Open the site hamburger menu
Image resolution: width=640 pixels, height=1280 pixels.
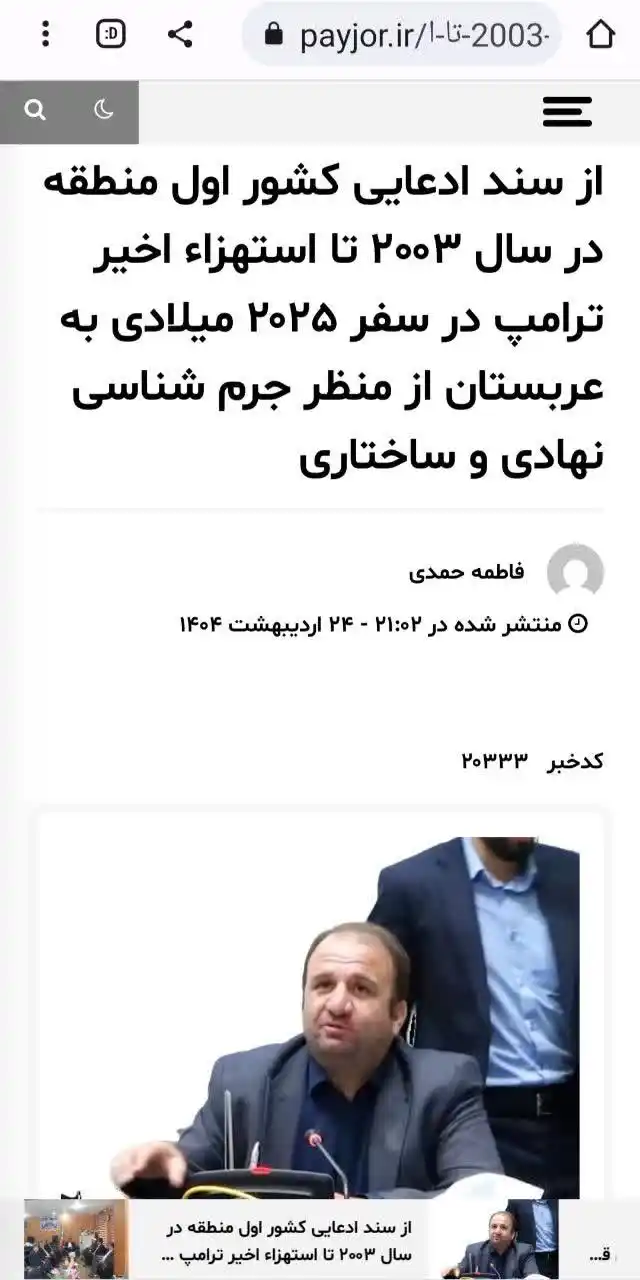[567, 111]
